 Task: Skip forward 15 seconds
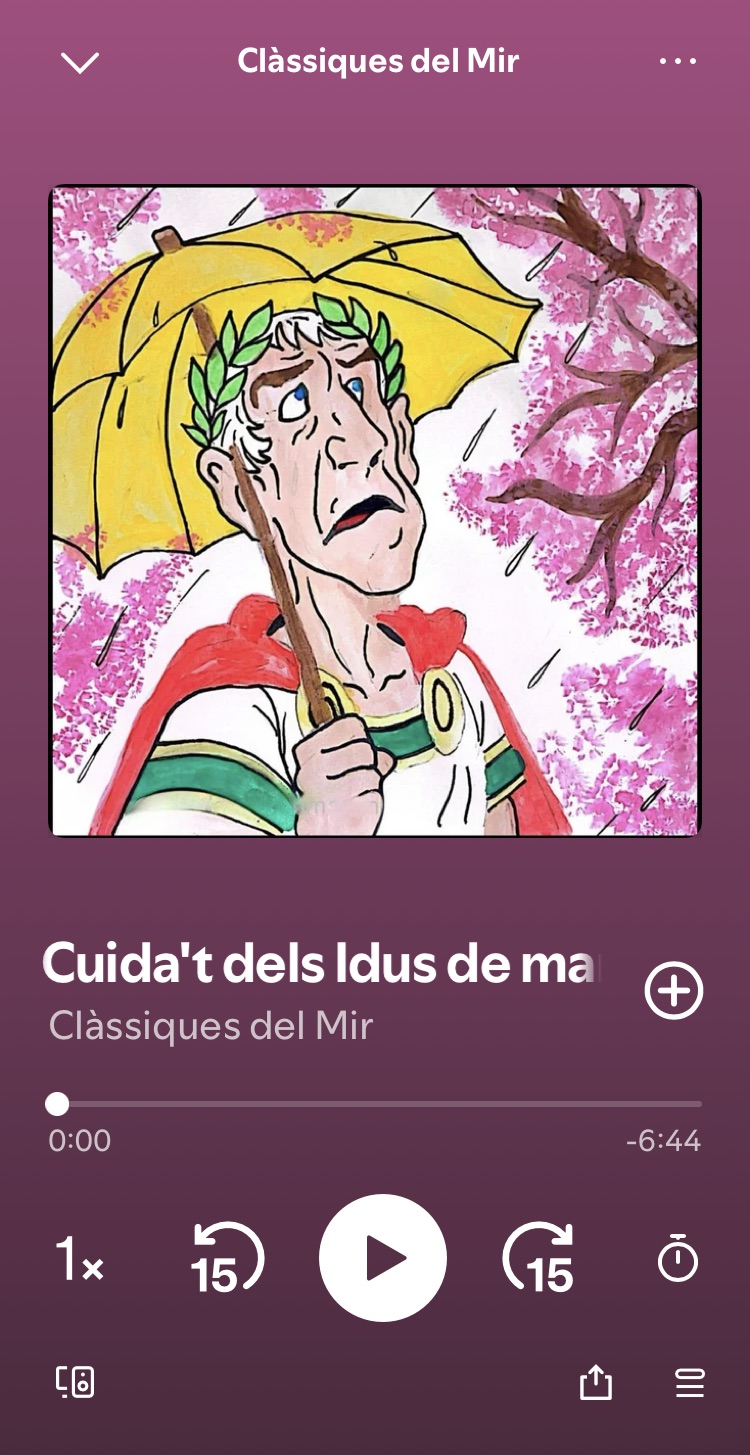point(539,1259)
